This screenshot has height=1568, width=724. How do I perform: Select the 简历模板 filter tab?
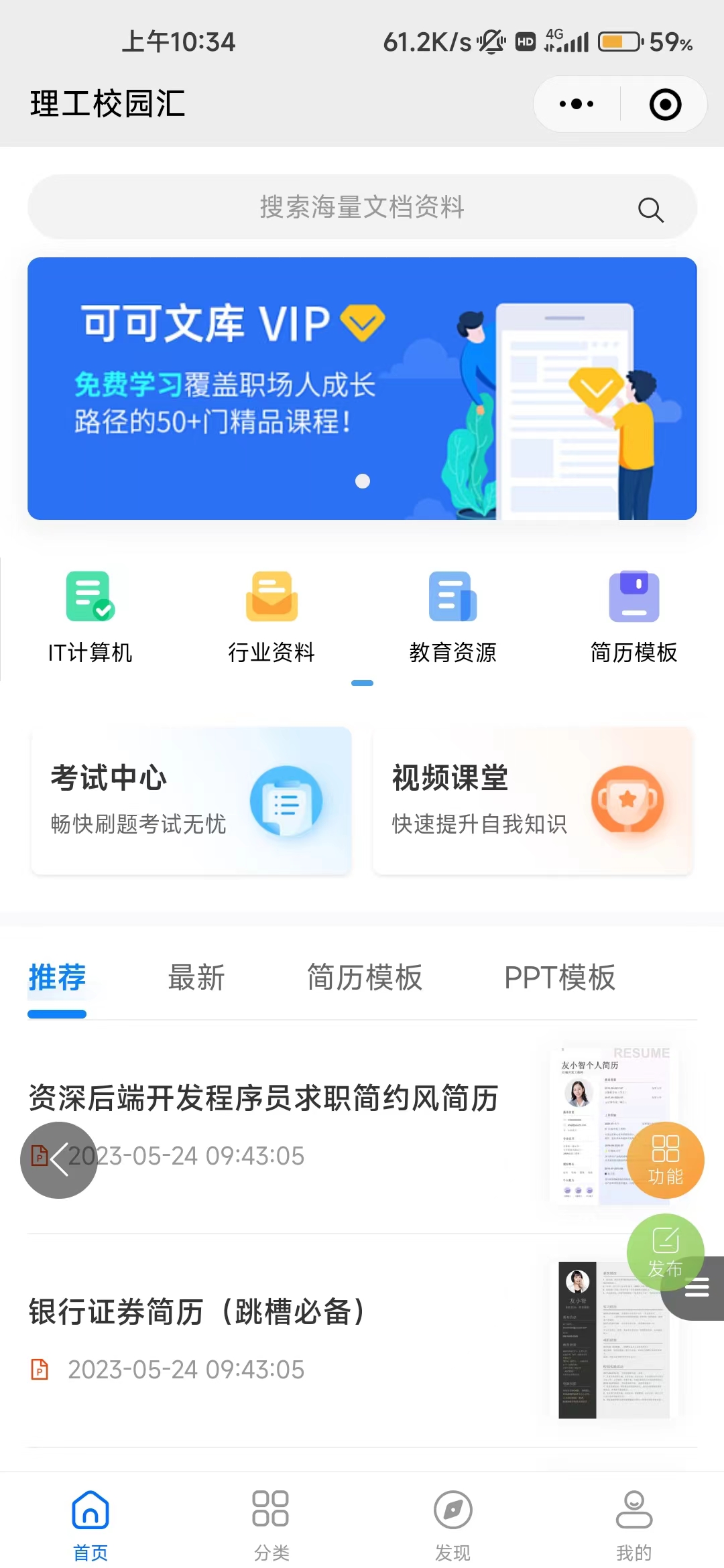[x=365, y=978]
